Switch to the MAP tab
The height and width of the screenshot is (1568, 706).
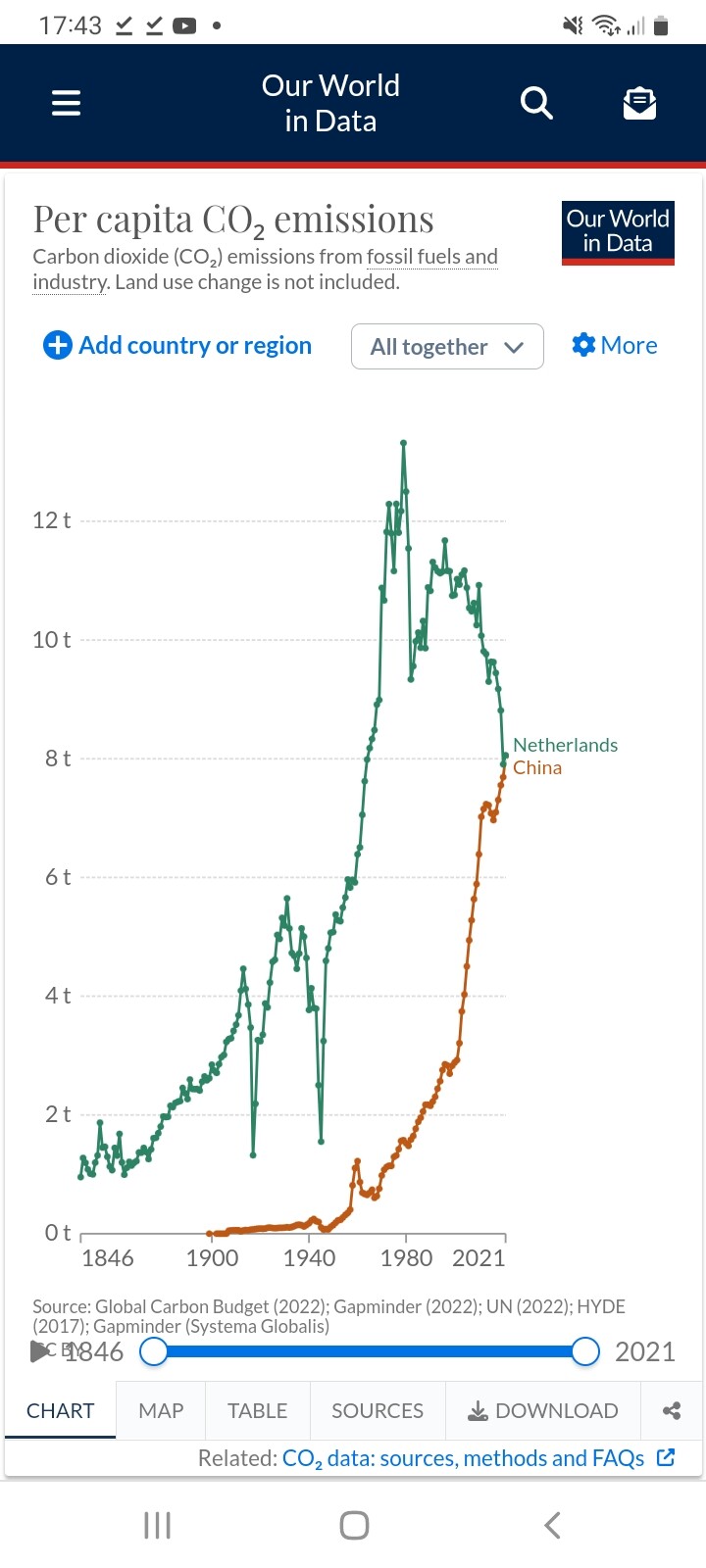(x=161, y=1410)
